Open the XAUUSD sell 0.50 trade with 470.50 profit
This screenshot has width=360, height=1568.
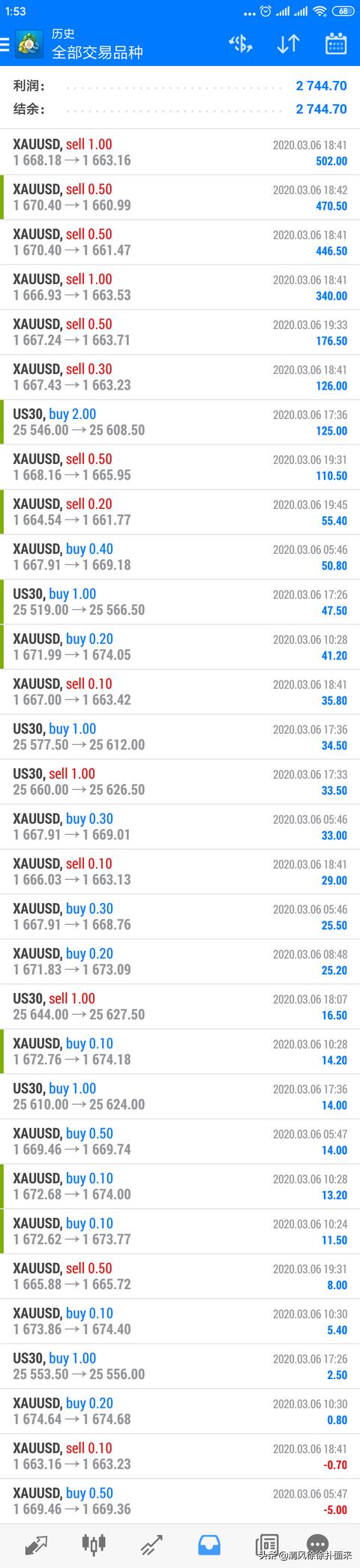pos(180,197)
